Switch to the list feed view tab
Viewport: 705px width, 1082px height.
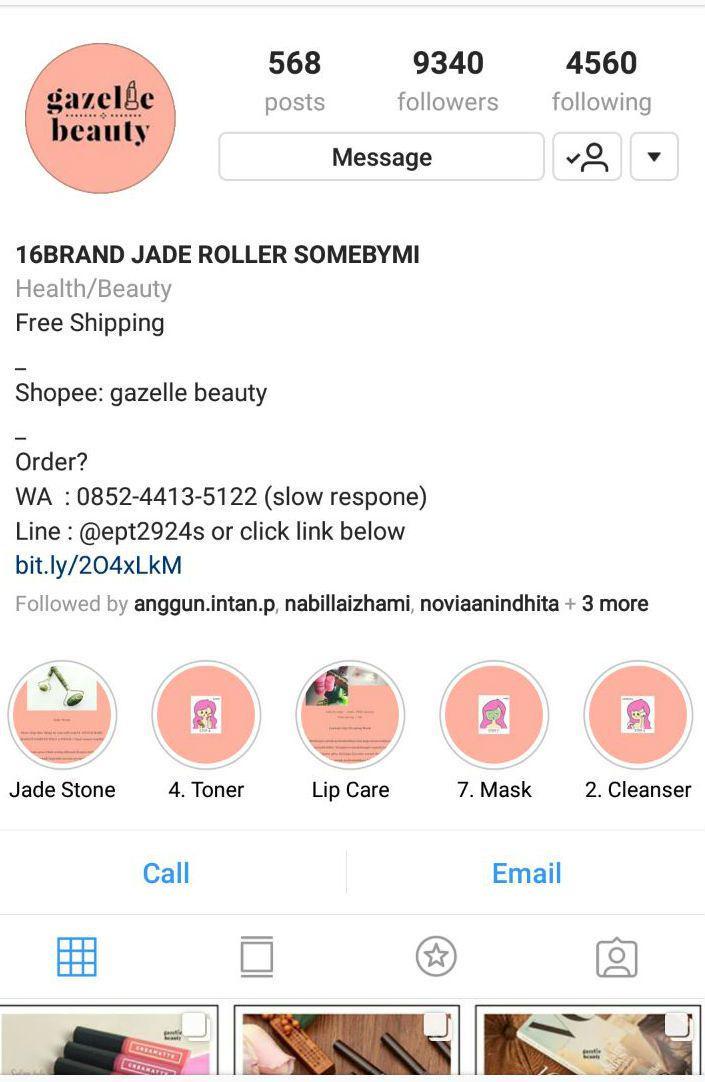coord(256,957)
